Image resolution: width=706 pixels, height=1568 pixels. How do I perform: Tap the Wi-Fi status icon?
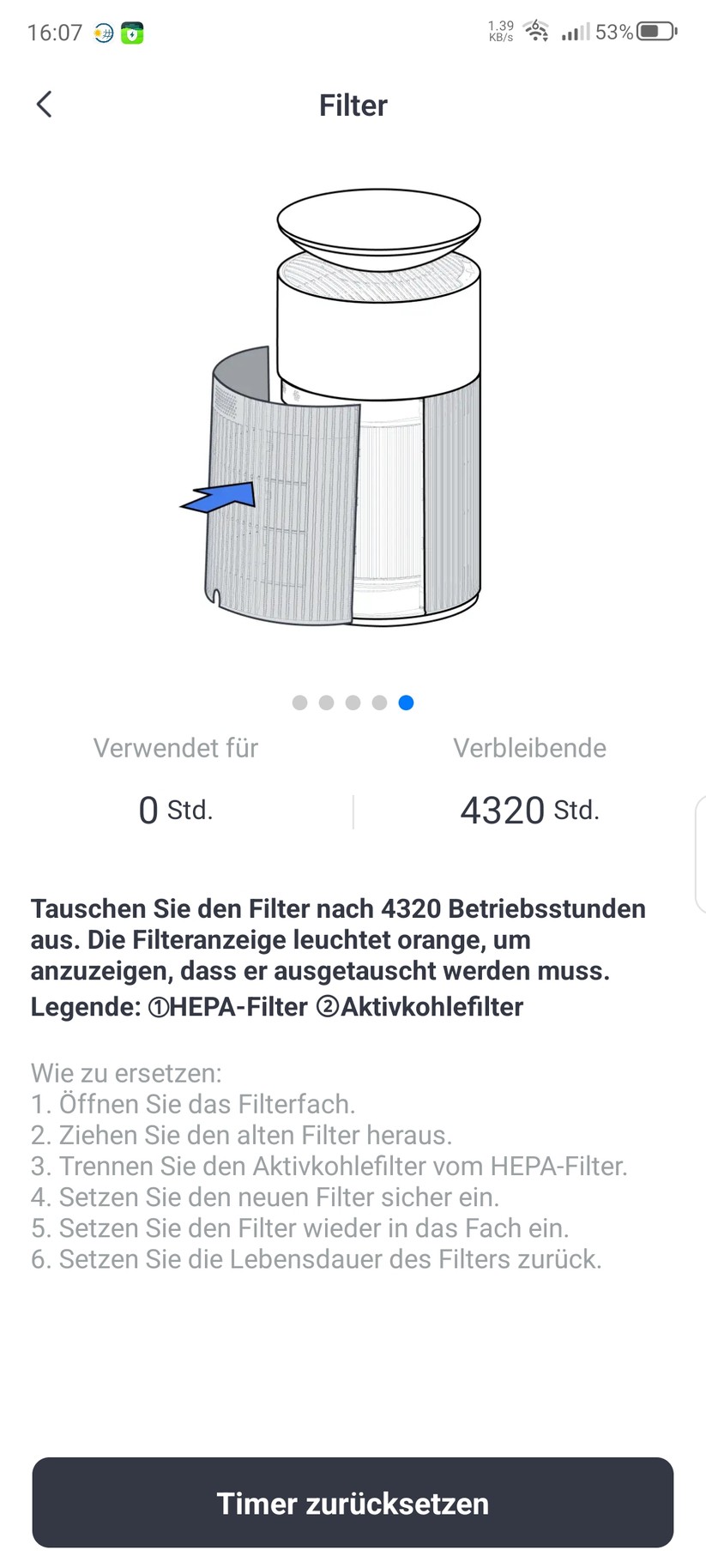point(536,31)
